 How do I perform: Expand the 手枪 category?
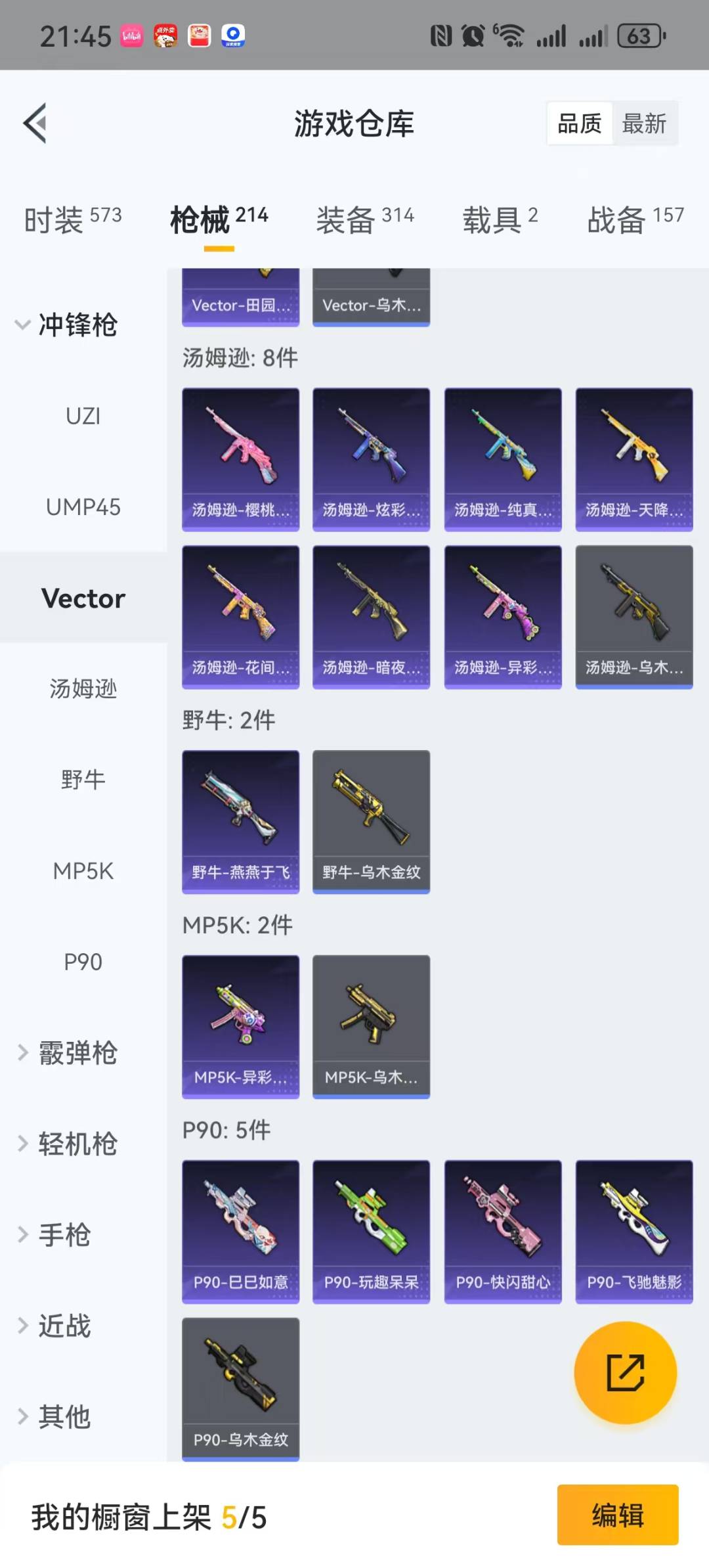[56, 1235]
